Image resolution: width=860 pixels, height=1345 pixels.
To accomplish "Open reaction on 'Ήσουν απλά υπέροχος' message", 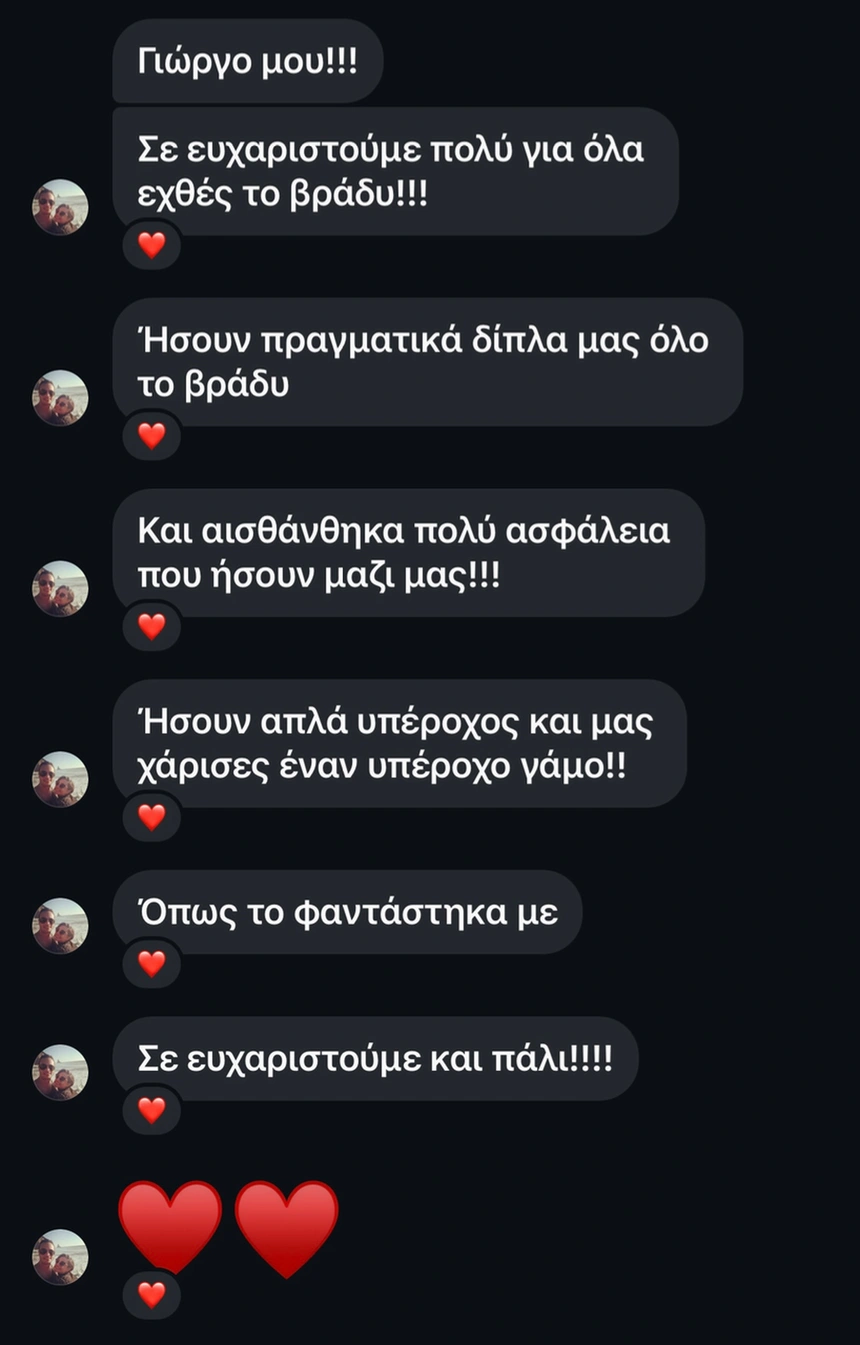I will click(x=151, y=817).
